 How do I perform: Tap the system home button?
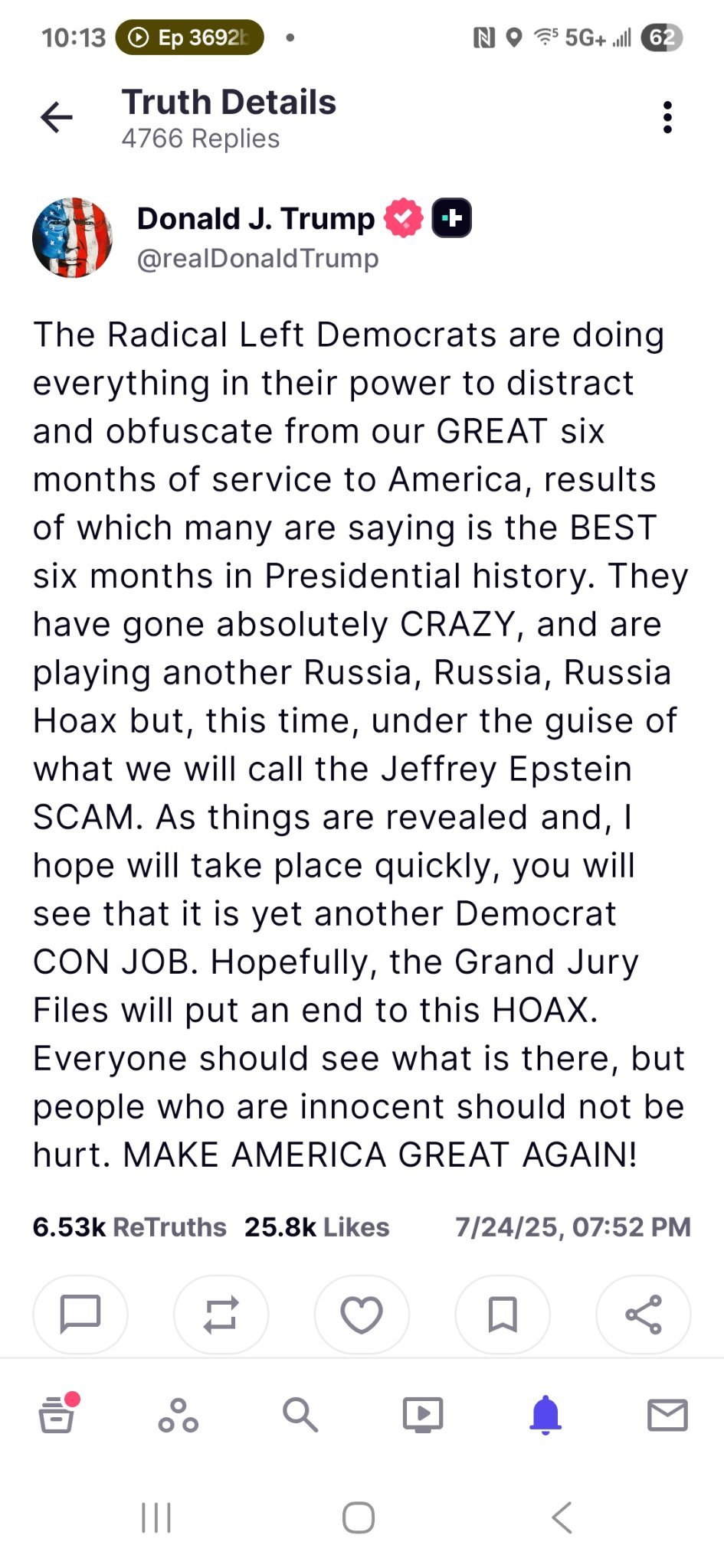[x=359, y=1517]
